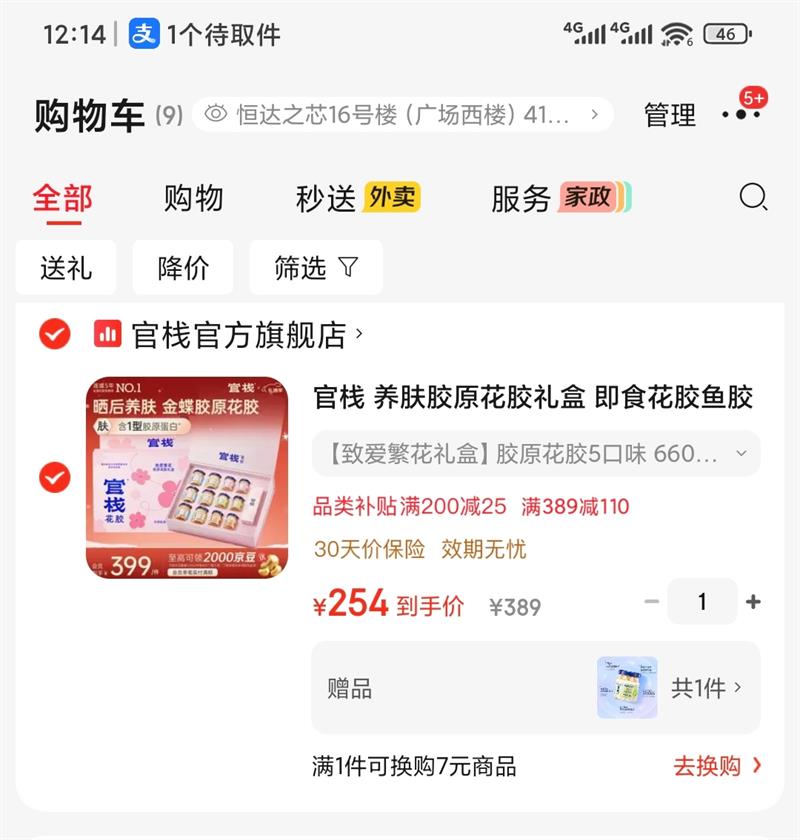Open 去换购 to redeem the 7元 item

tap(705, 764)
